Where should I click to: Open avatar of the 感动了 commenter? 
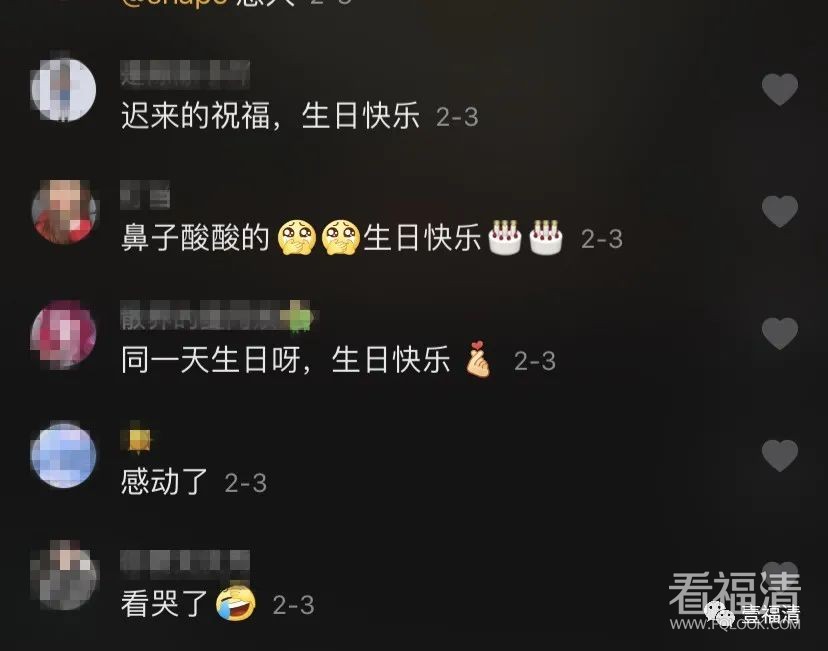coord(64,455)
